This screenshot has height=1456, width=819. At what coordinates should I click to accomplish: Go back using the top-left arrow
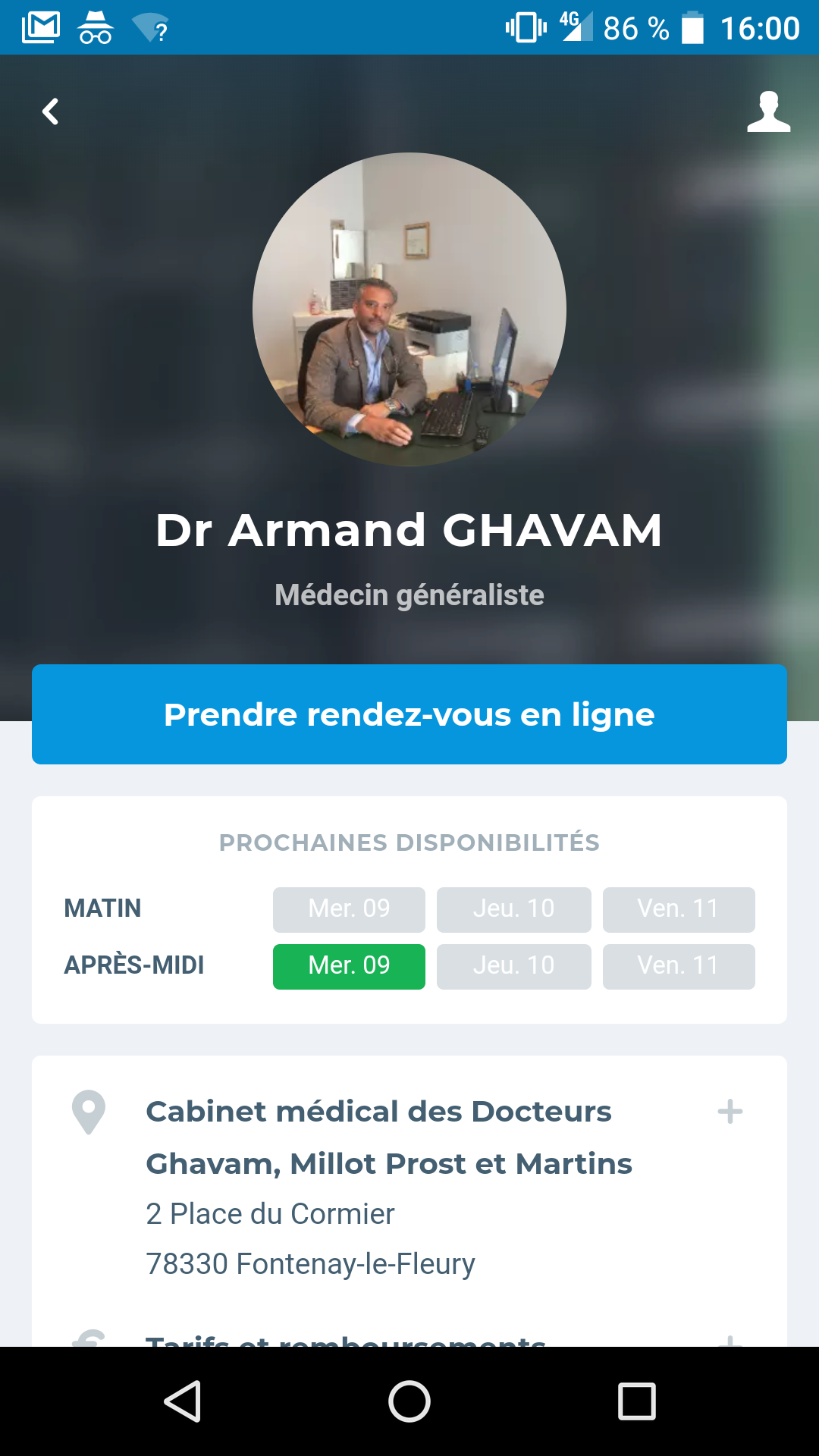click(x=50, y=111)
